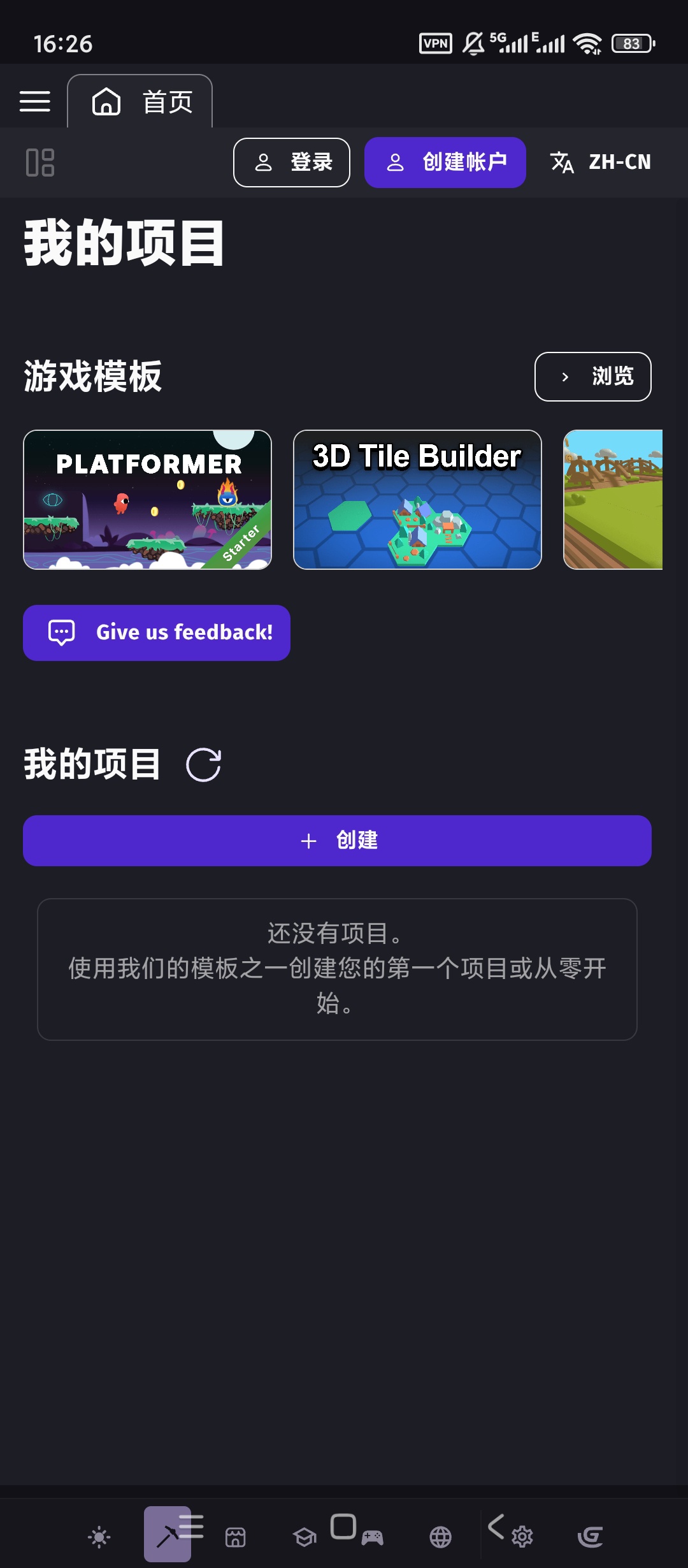Open the asset shop tab
This screenshot has height=1568, width=688.
point(235,1537)
